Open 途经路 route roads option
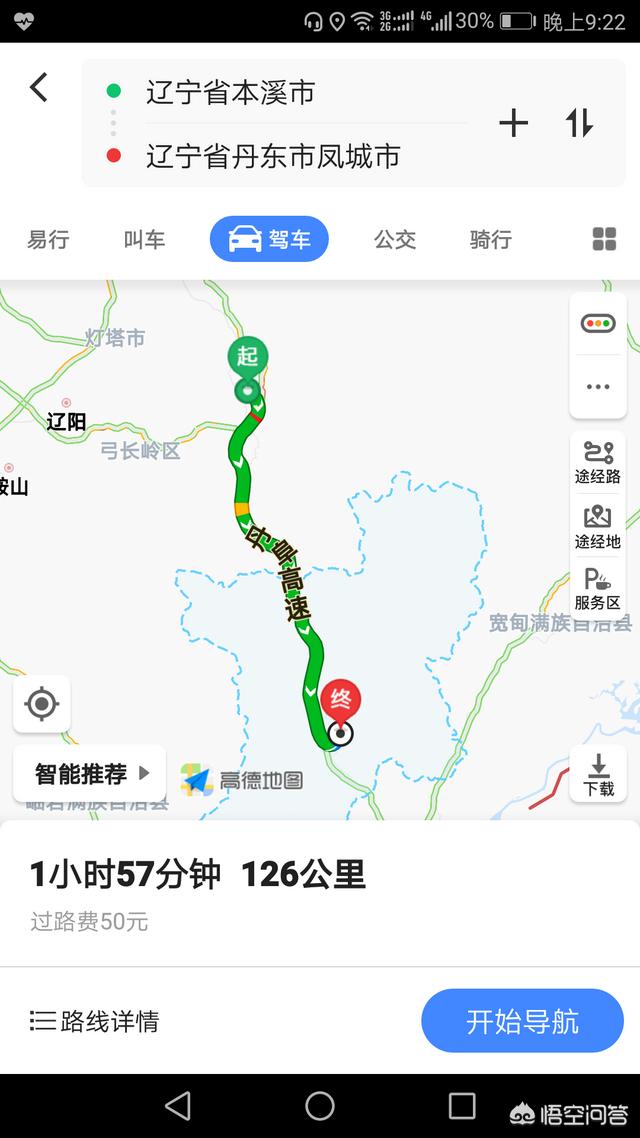Image resolution: width=640 pixels, height=1138 pixels. [x=598, y=462]
